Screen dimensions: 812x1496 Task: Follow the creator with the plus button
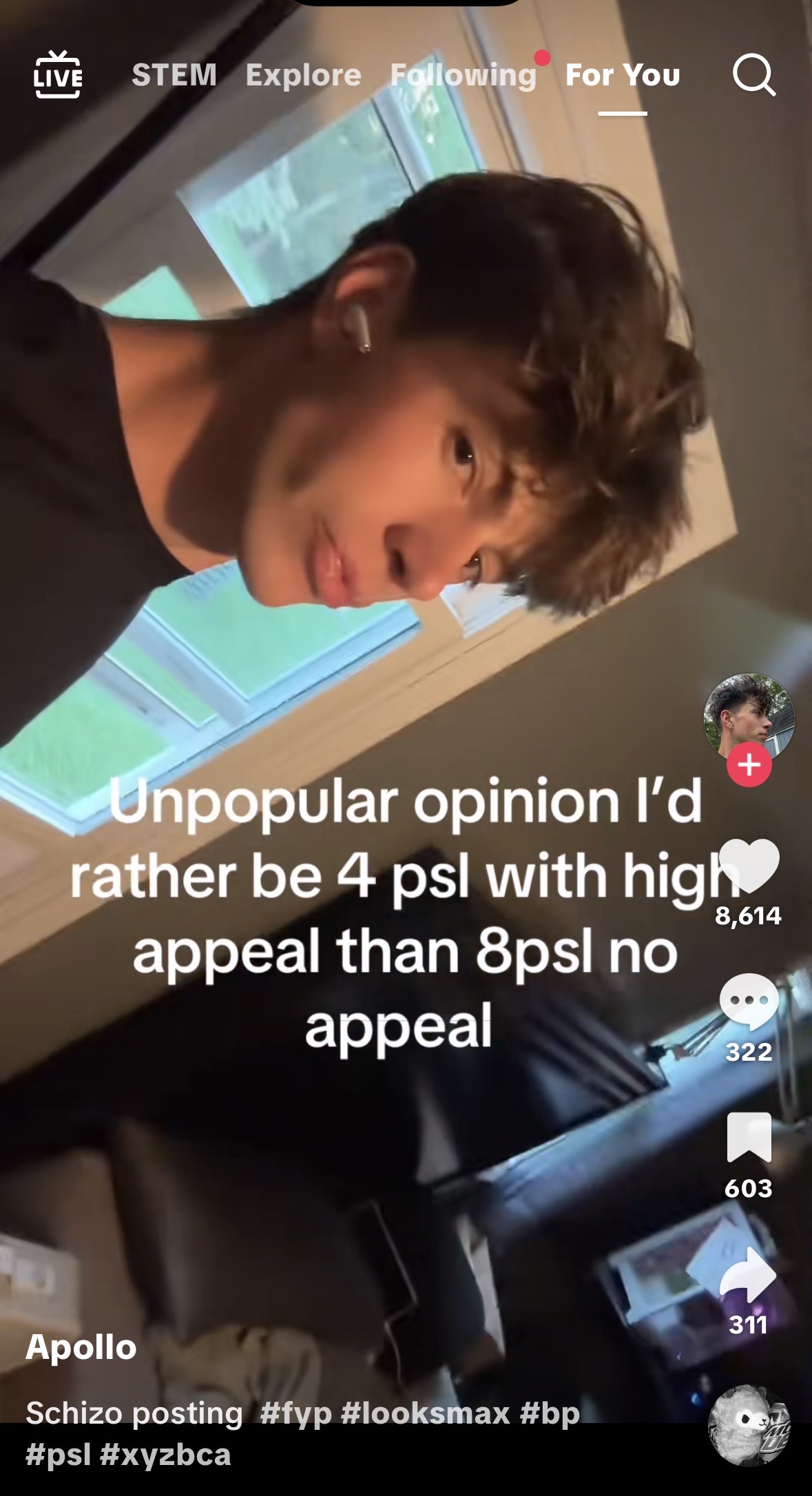(749, 765)
